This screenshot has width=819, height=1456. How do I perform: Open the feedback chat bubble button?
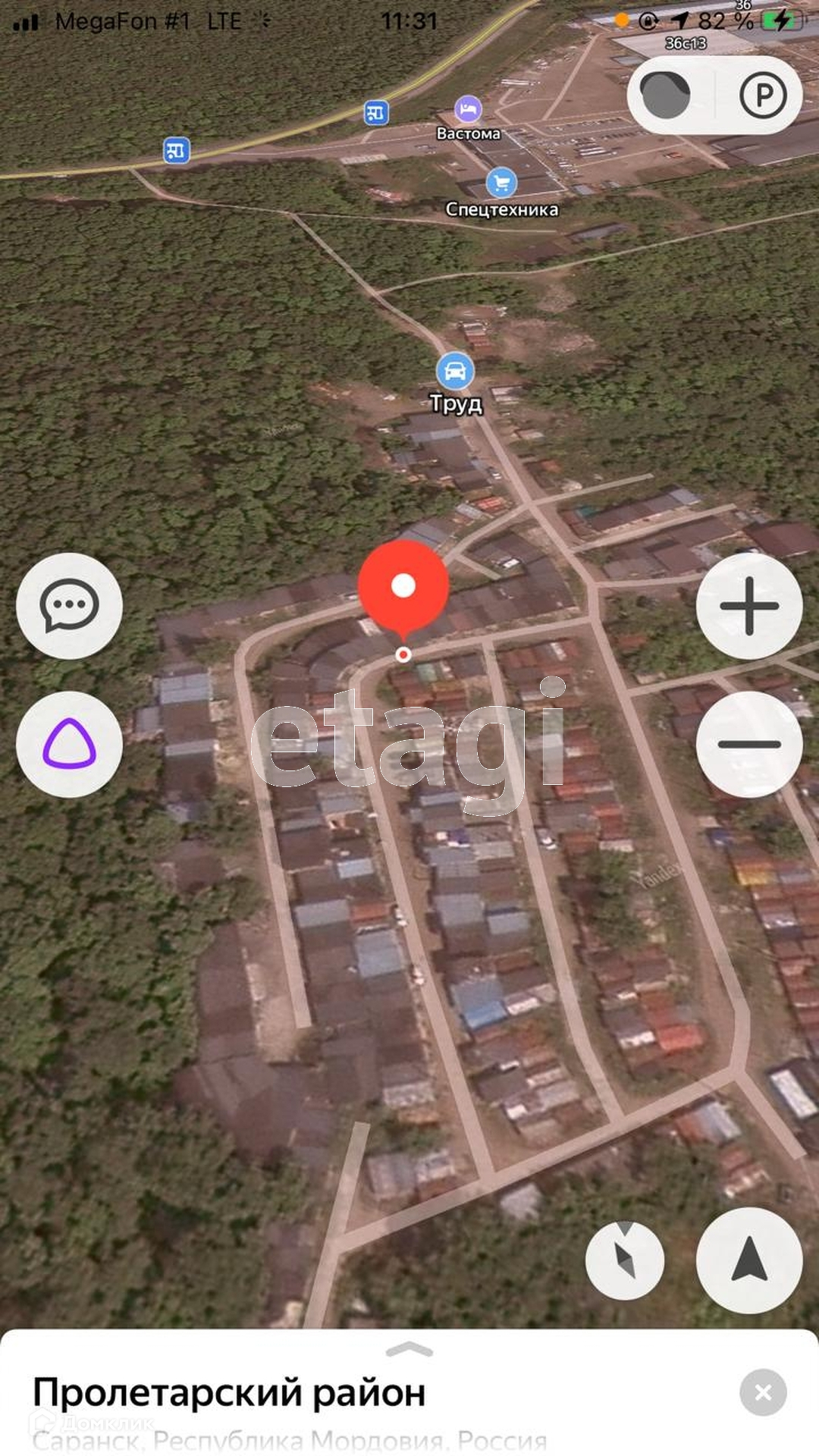pos(69,606)
